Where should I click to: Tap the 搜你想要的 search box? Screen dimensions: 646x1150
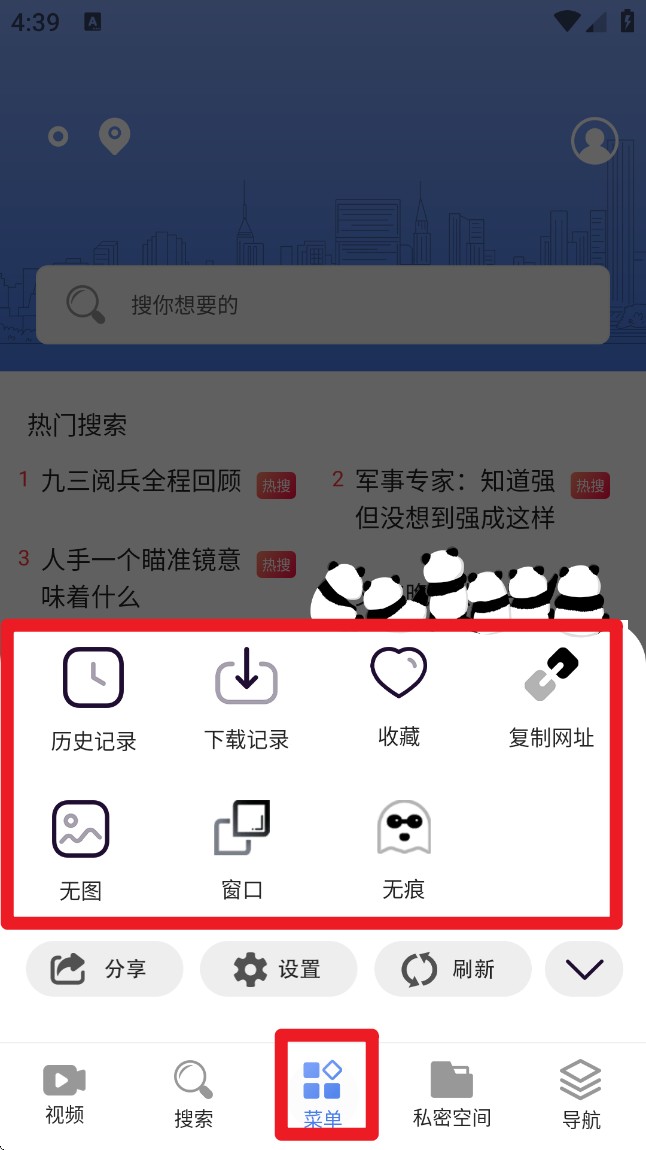click(x=322, y=304)
